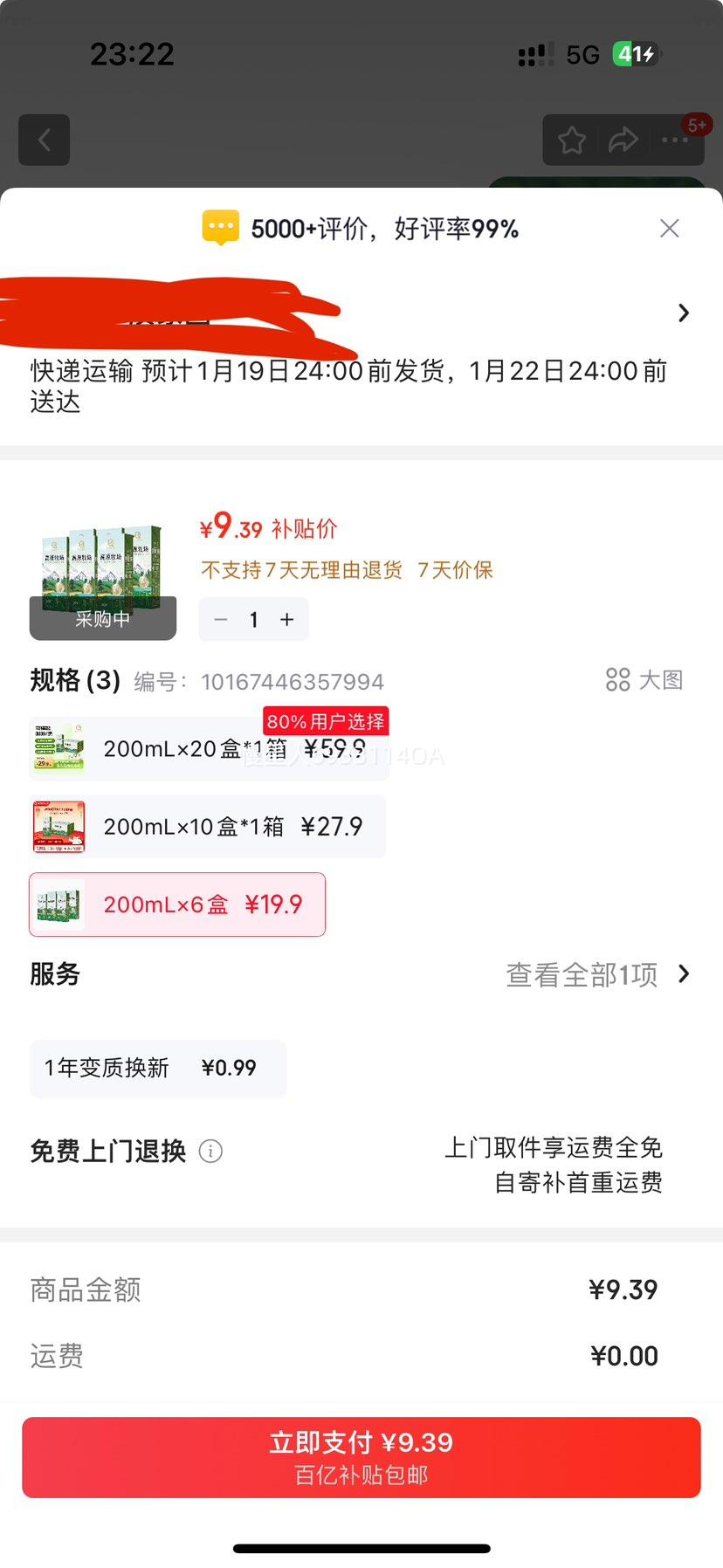Close the panel with the X button
This screenshot has width=723, height=1568.
click(x=670, y=228)
